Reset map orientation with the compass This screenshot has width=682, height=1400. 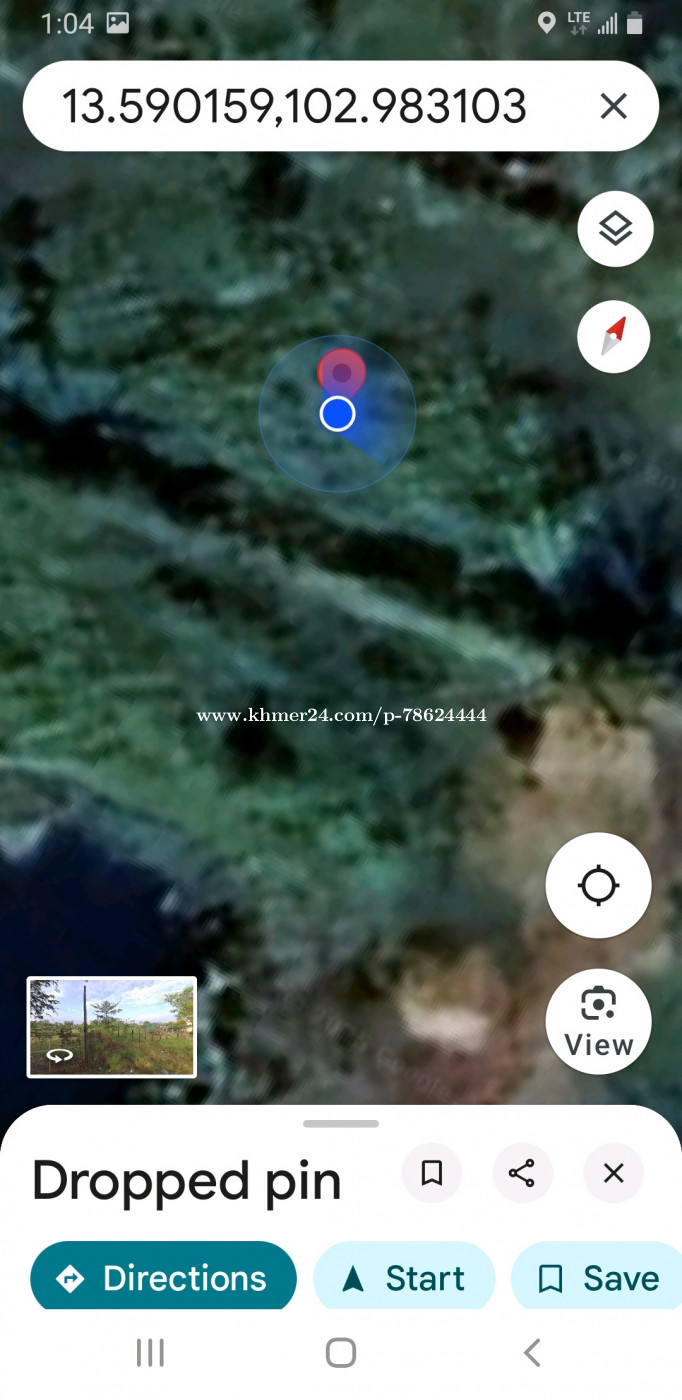pos(614,337)
